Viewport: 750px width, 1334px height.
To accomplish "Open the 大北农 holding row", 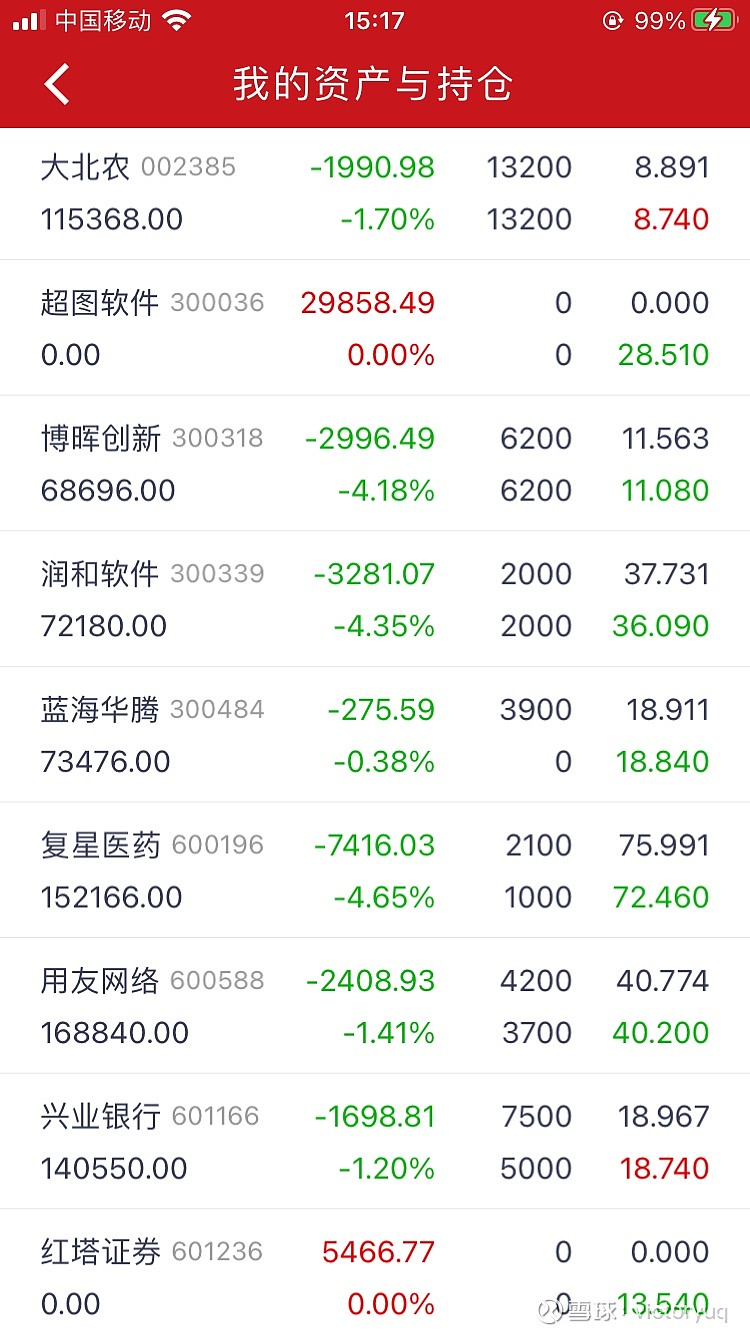I will (x=375, y=193).
